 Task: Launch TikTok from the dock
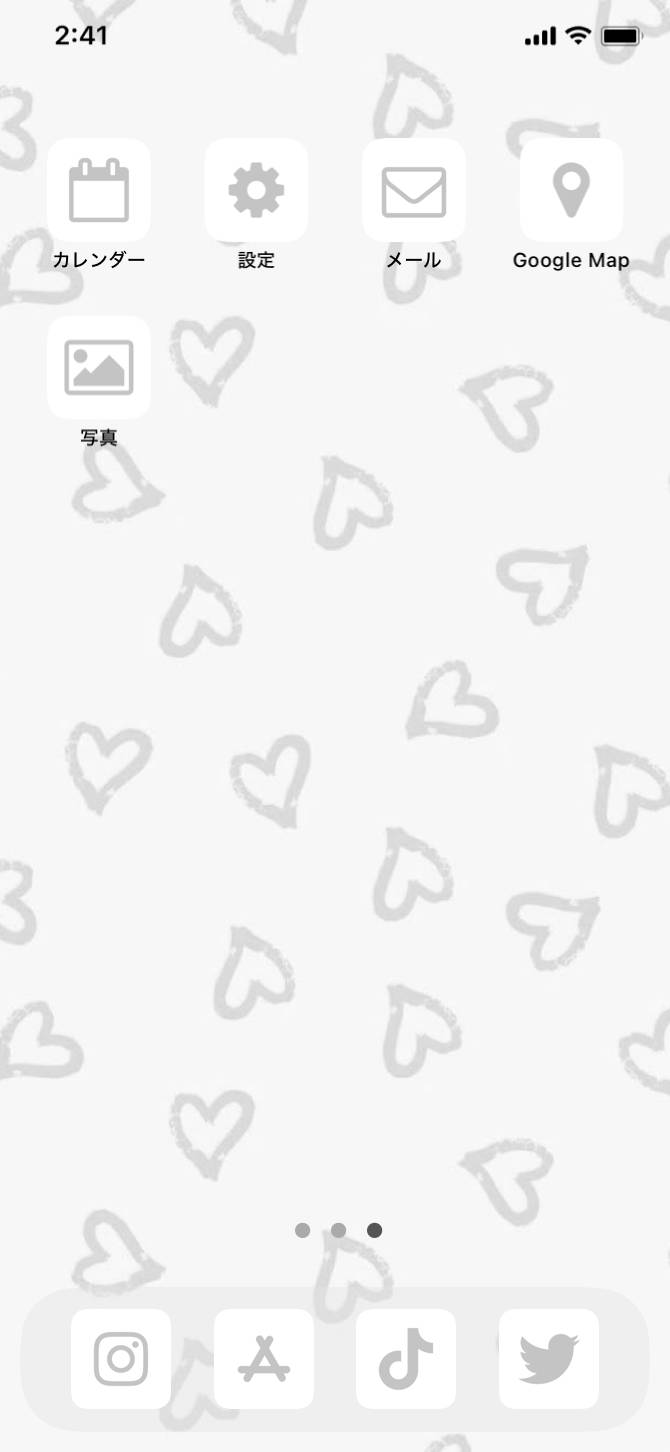coord(406,1359)
